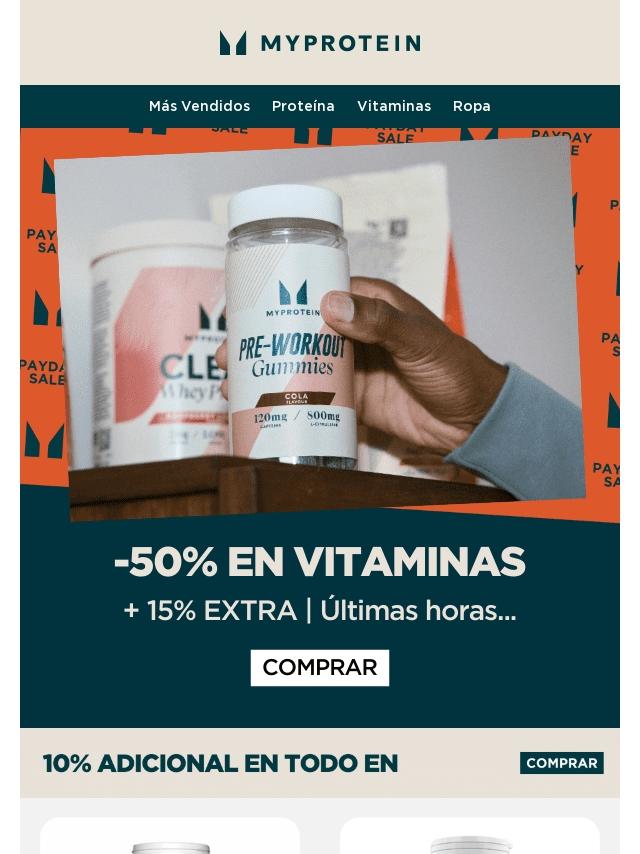The image size is (640, 854).
Task: Browse the Ropa section
Action: (x=471, y=106)
